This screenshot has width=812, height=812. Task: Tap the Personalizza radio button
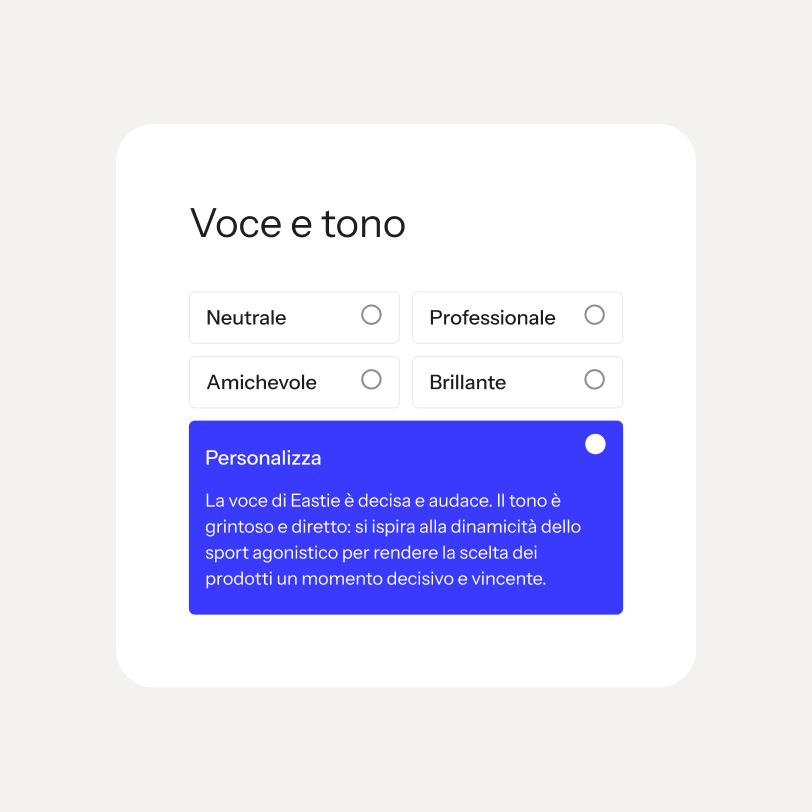click(595, 444)
